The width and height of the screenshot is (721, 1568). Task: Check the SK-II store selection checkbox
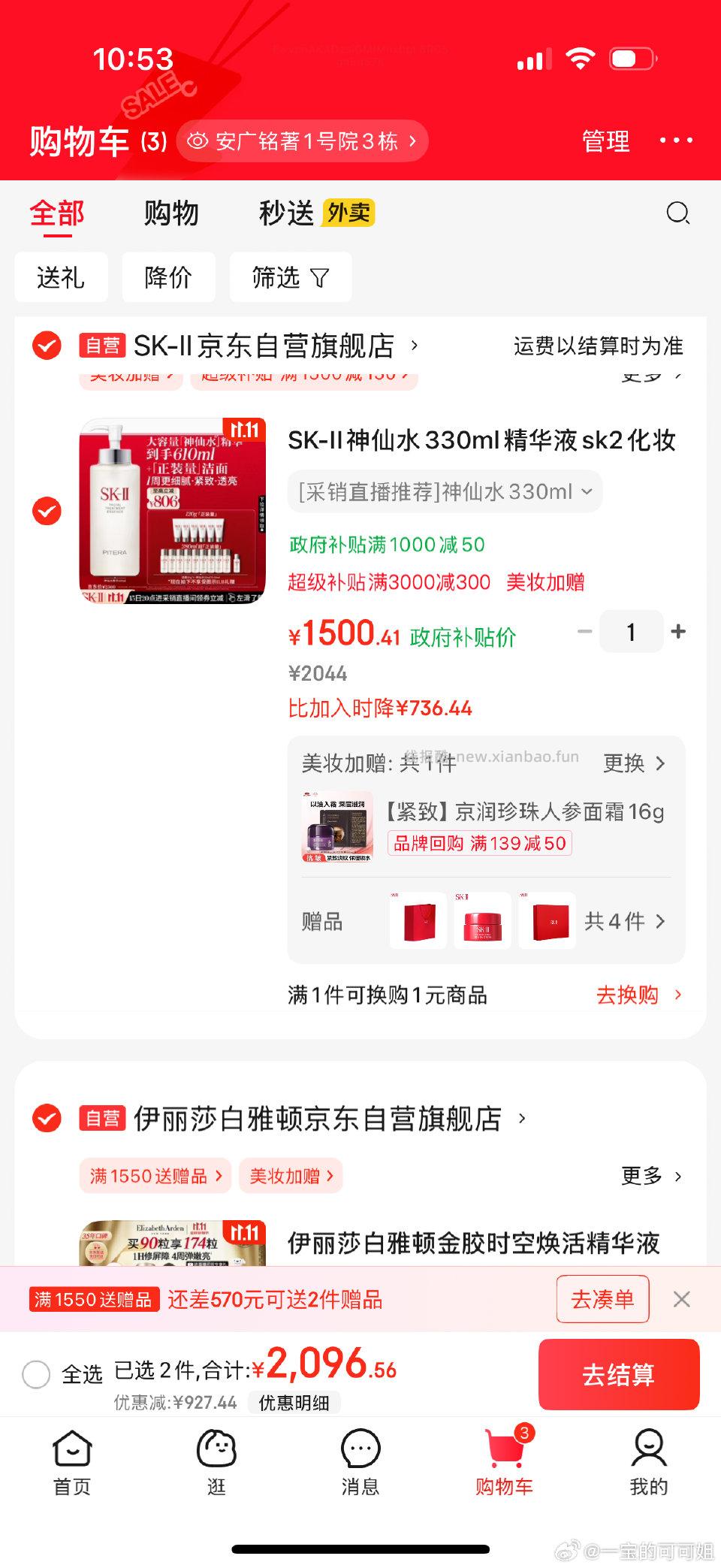click(x=47, y=346)
